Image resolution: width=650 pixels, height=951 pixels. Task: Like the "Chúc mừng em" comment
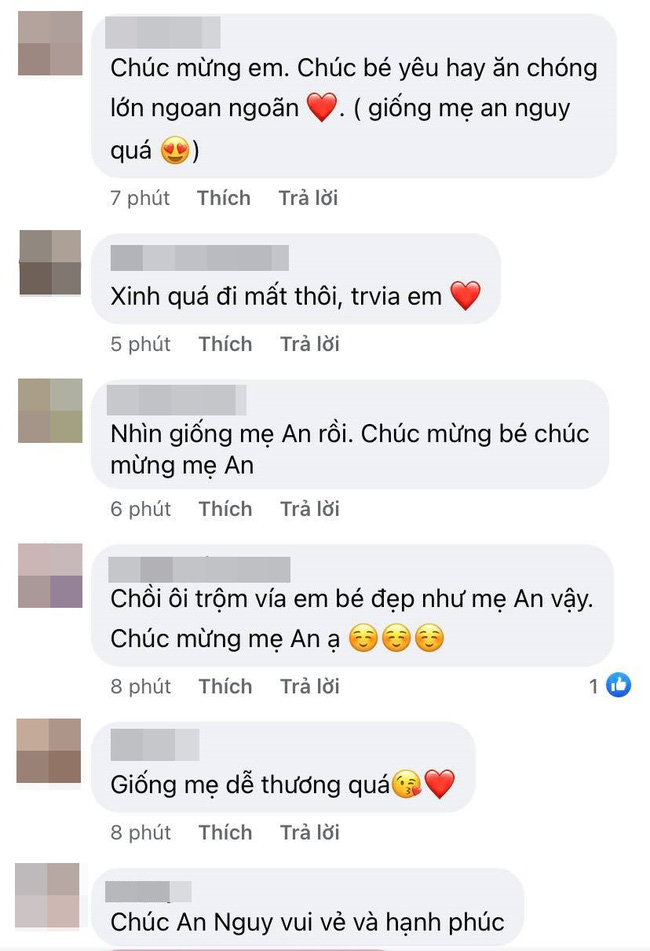pos(223,198)
